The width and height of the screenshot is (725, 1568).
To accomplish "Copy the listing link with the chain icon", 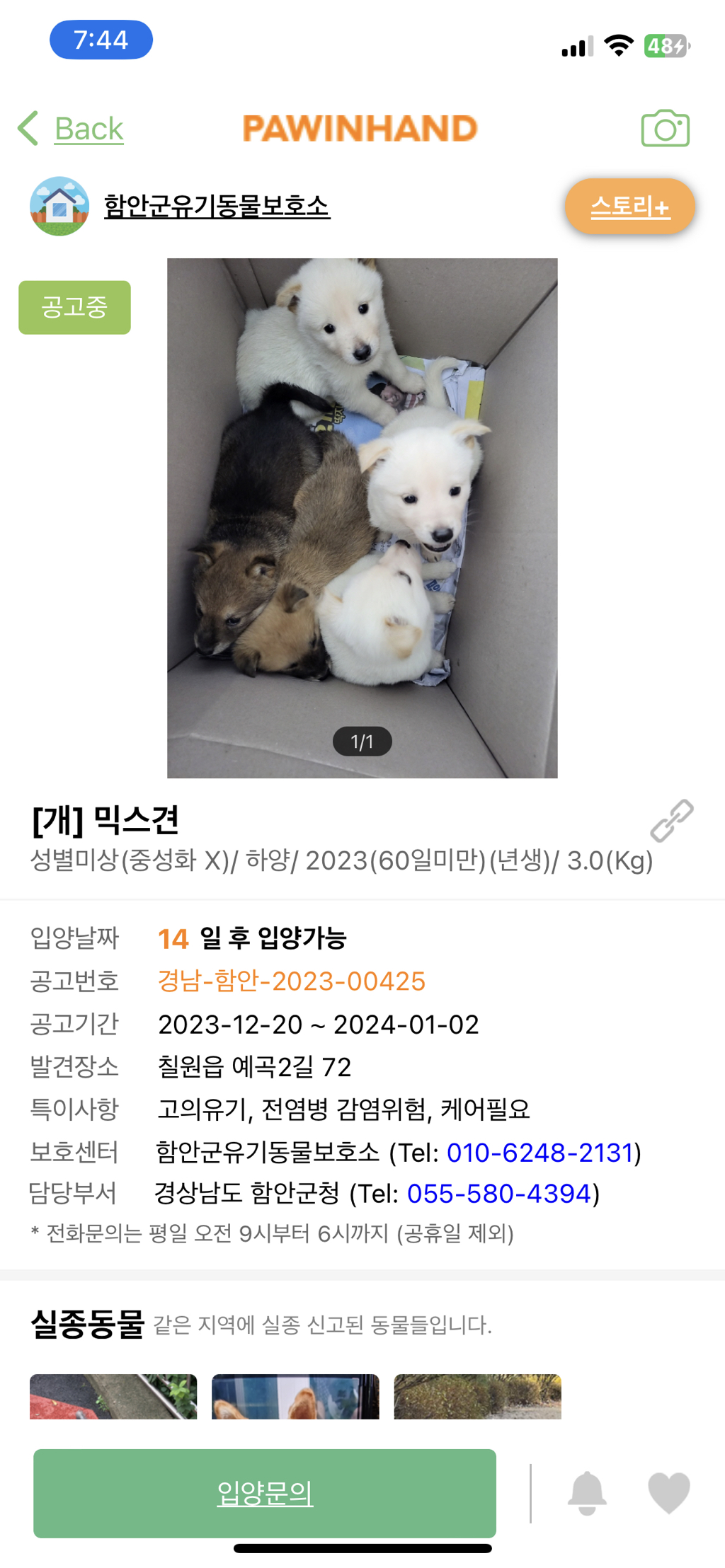I will (671, 821).
